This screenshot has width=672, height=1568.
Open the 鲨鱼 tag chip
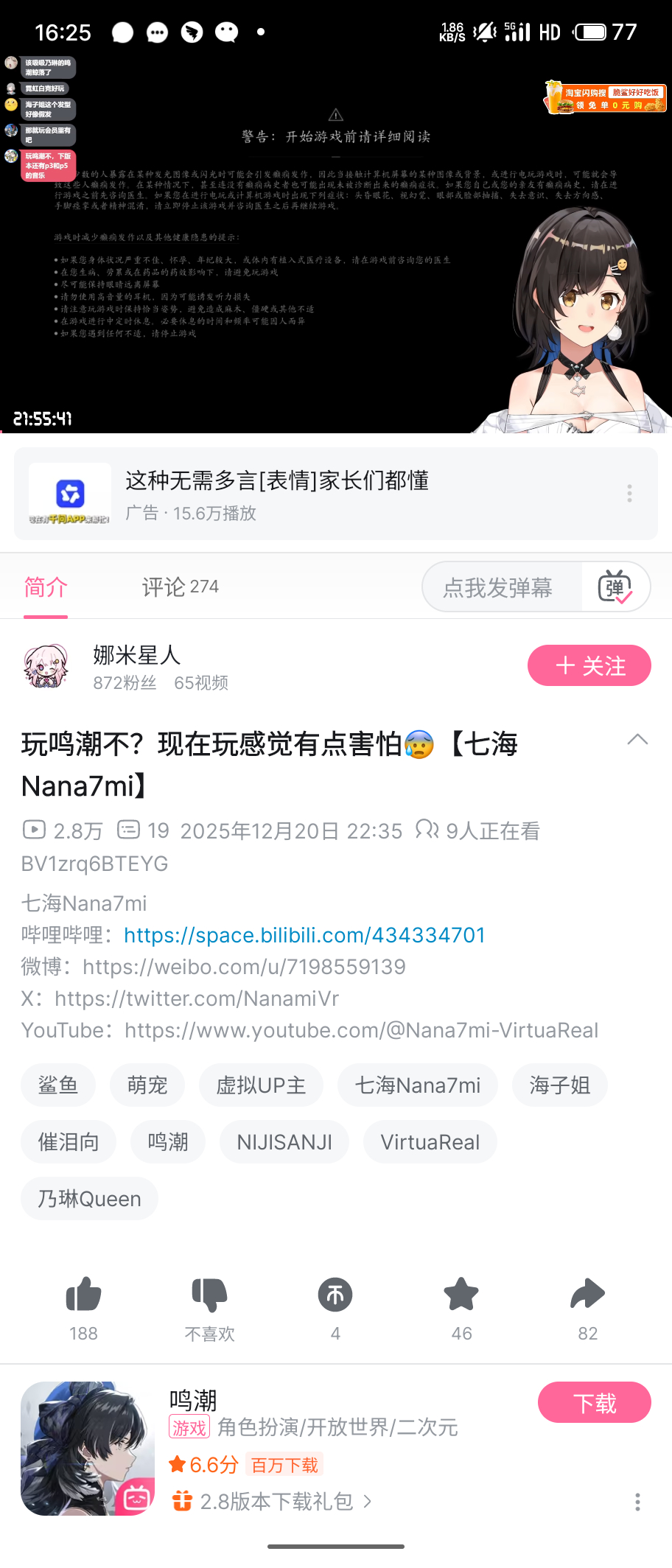(57, 1085)
